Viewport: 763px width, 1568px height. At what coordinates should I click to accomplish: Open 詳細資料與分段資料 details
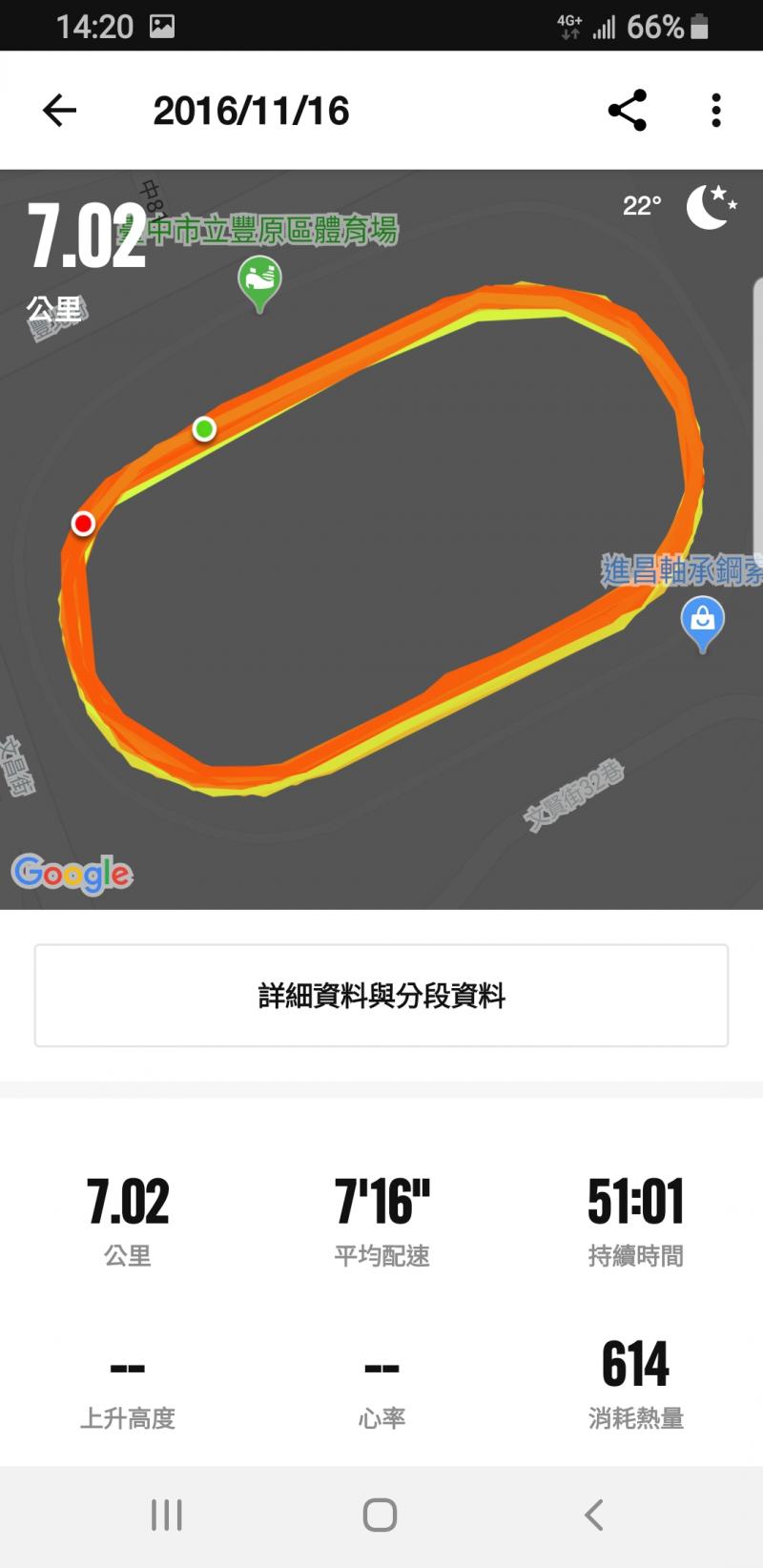(x=381, y=996)
